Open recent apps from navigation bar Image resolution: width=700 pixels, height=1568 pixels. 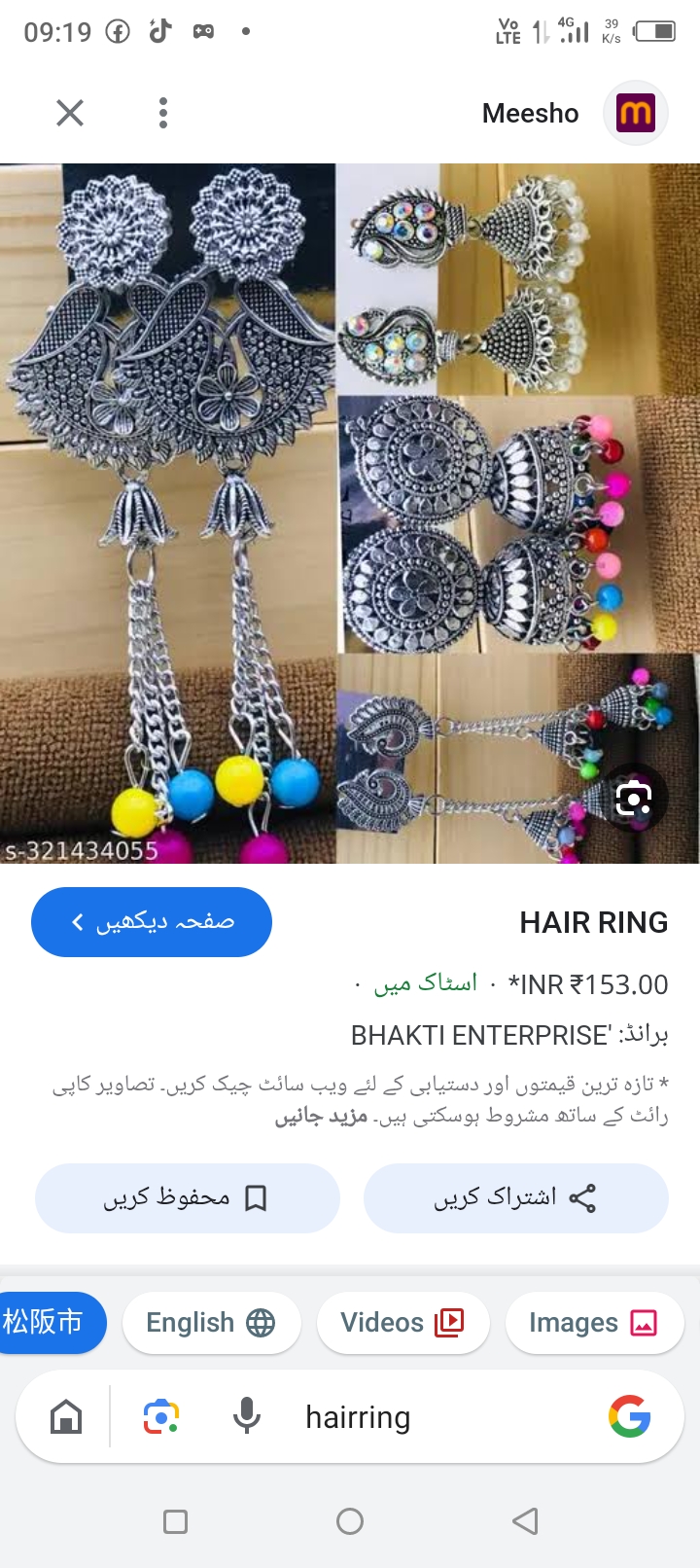tap(176, 1521)
